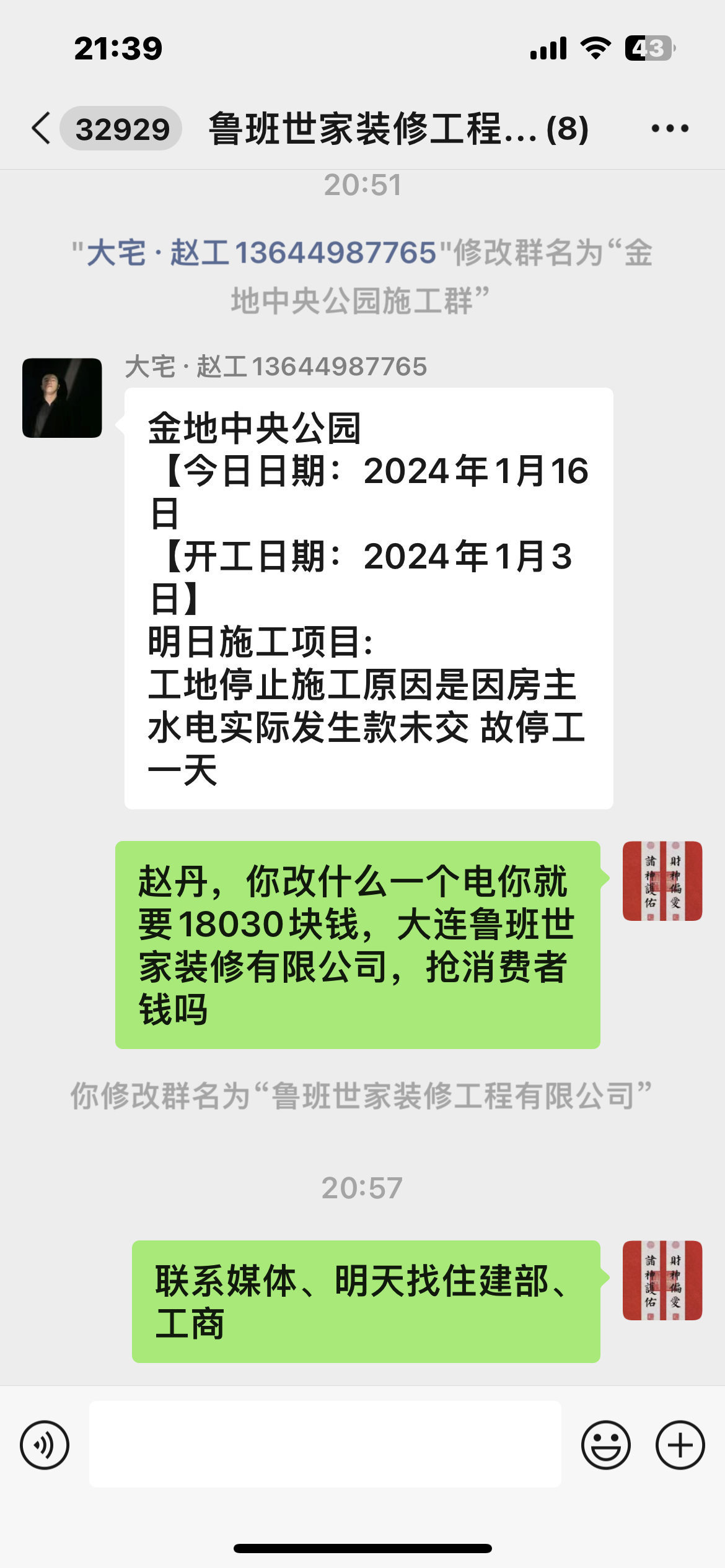725x1568 pixels.
Task: Go back to the chat list
Action: [42, 129]
